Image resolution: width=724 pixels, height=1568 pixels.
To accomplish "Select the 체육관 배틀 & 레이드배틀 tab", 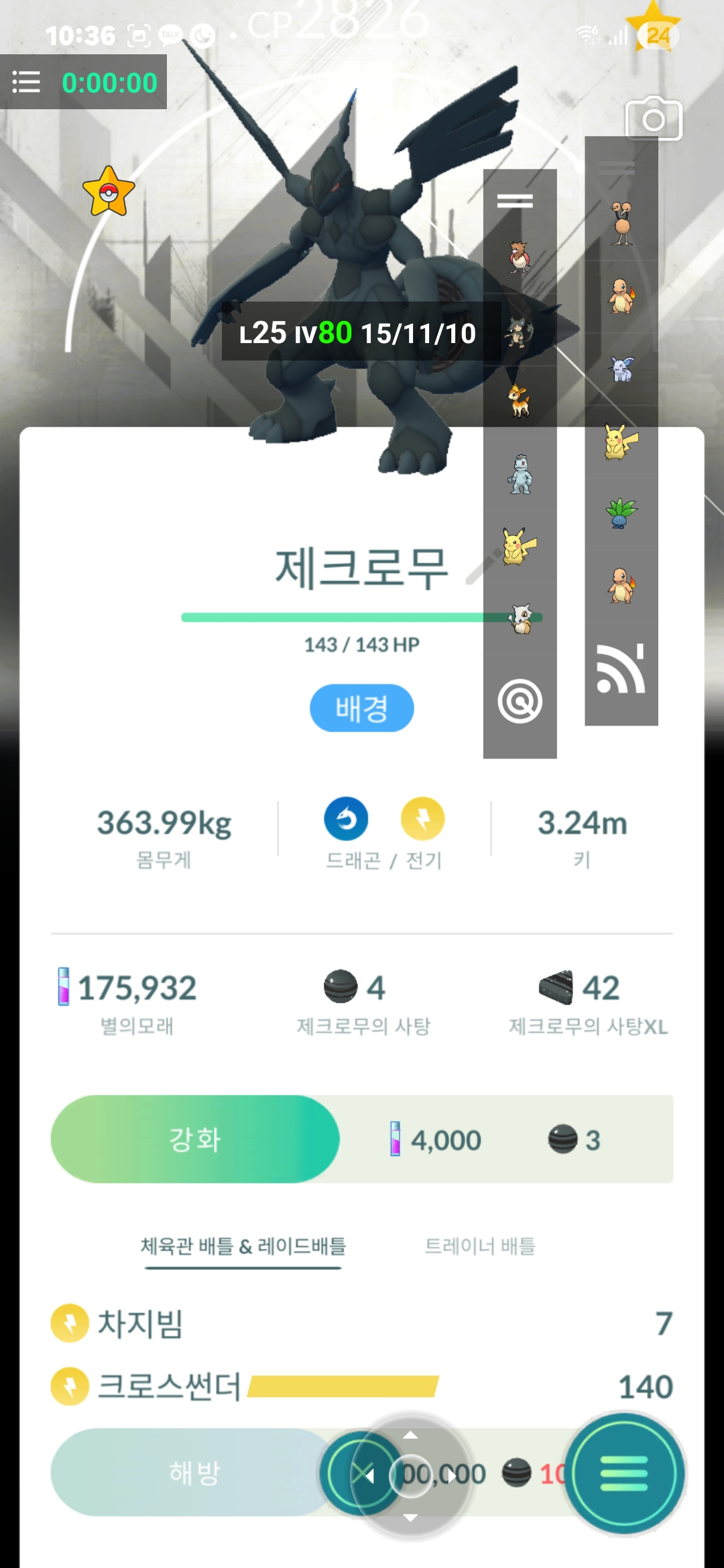I will pyautogui.click(x=243, y=1246).
